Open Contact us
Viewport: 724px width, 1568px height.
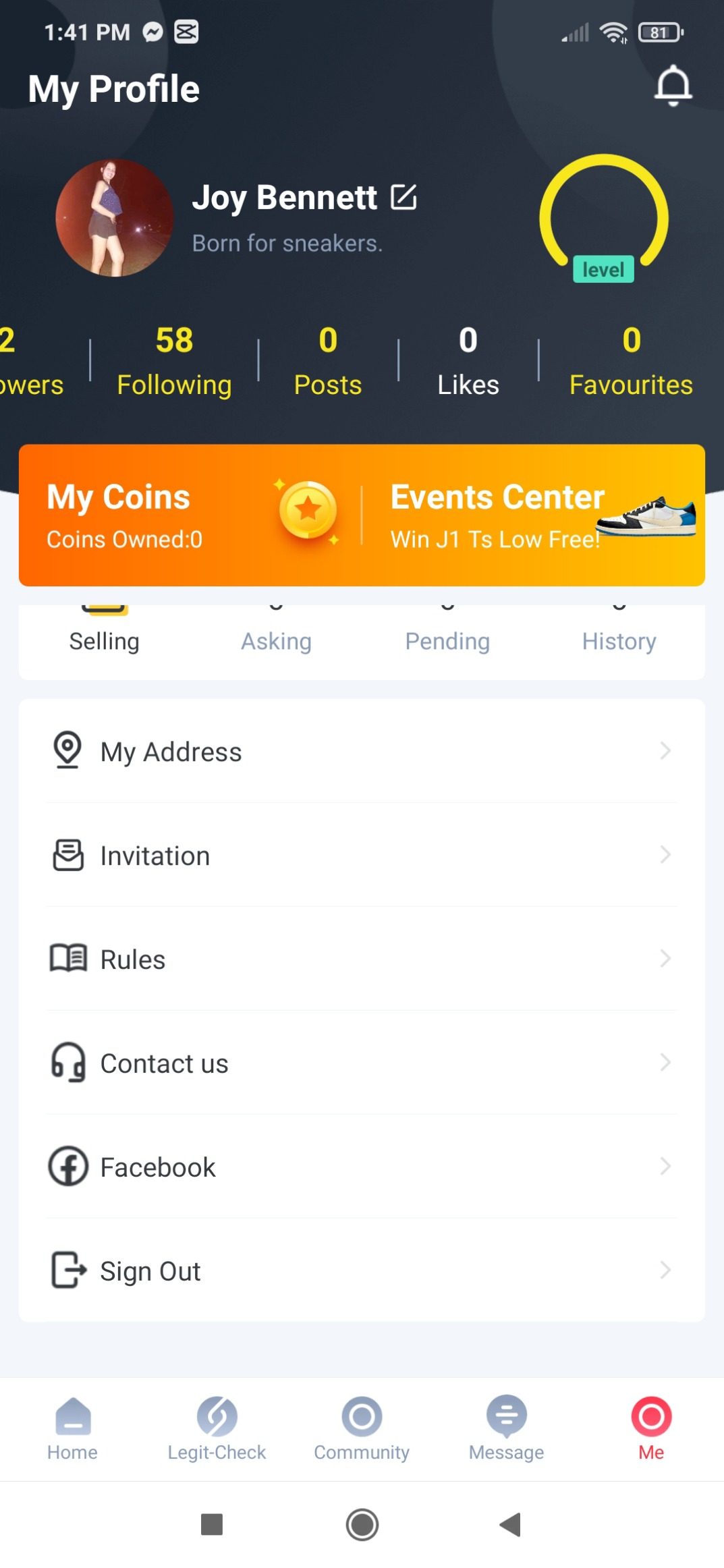(362, 1063)
